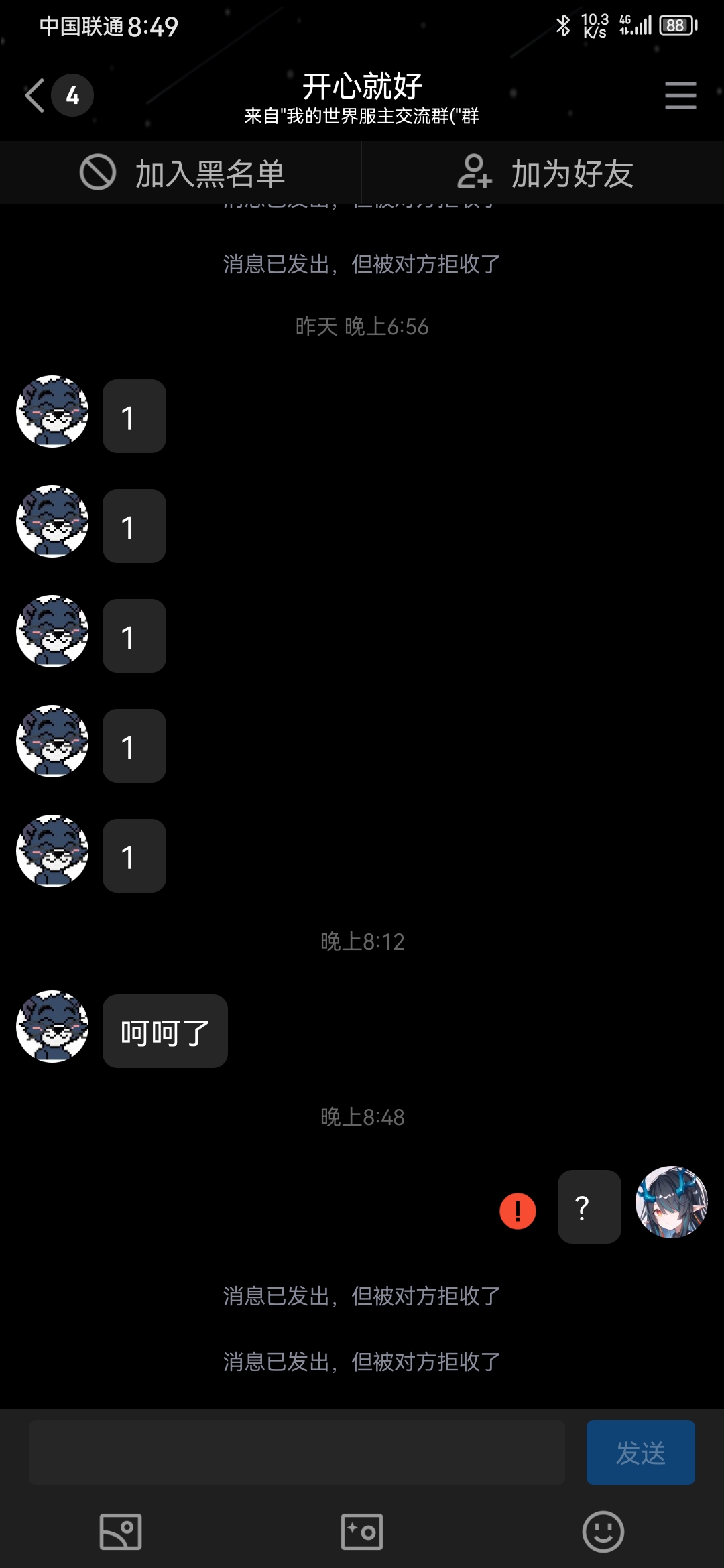This screenshot has width=724, height=1568.
Task: Tap the battery indicator showing 88
Action: pyautogui.click(x=675, y=25)
